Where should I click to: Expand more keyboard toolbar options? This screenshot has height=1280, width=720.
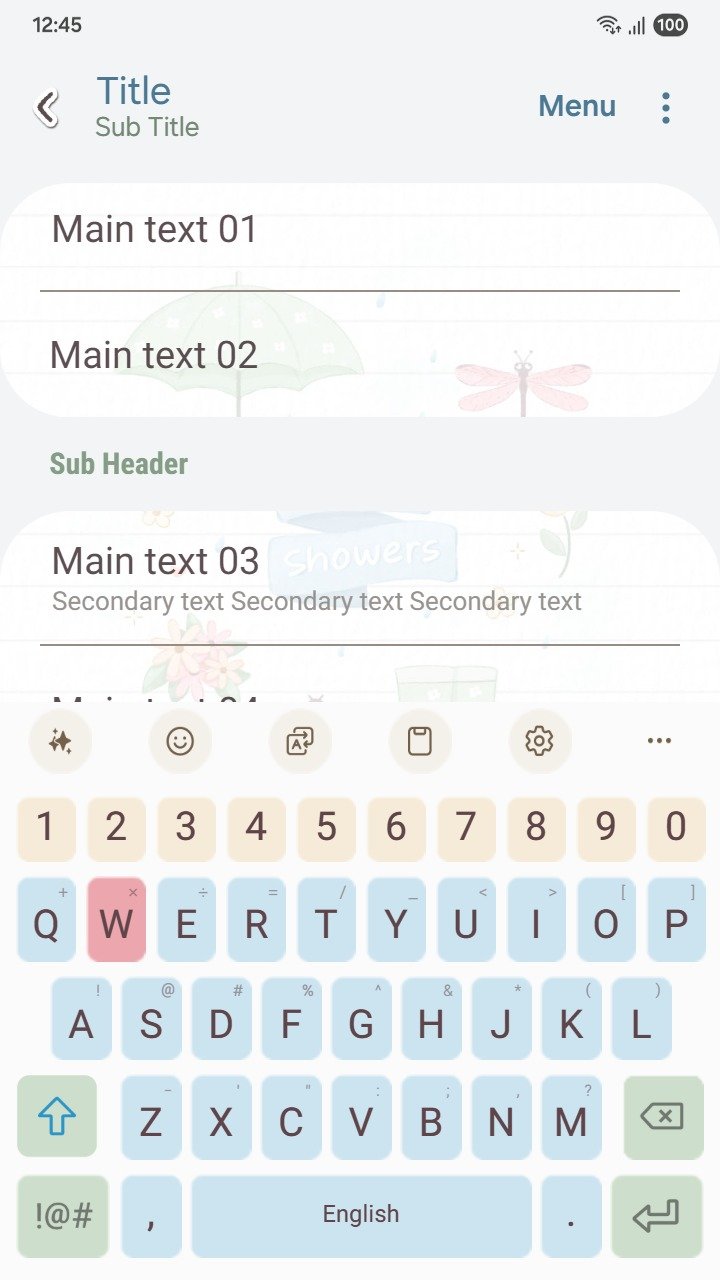pyautogui.click(x=659, y=741)
